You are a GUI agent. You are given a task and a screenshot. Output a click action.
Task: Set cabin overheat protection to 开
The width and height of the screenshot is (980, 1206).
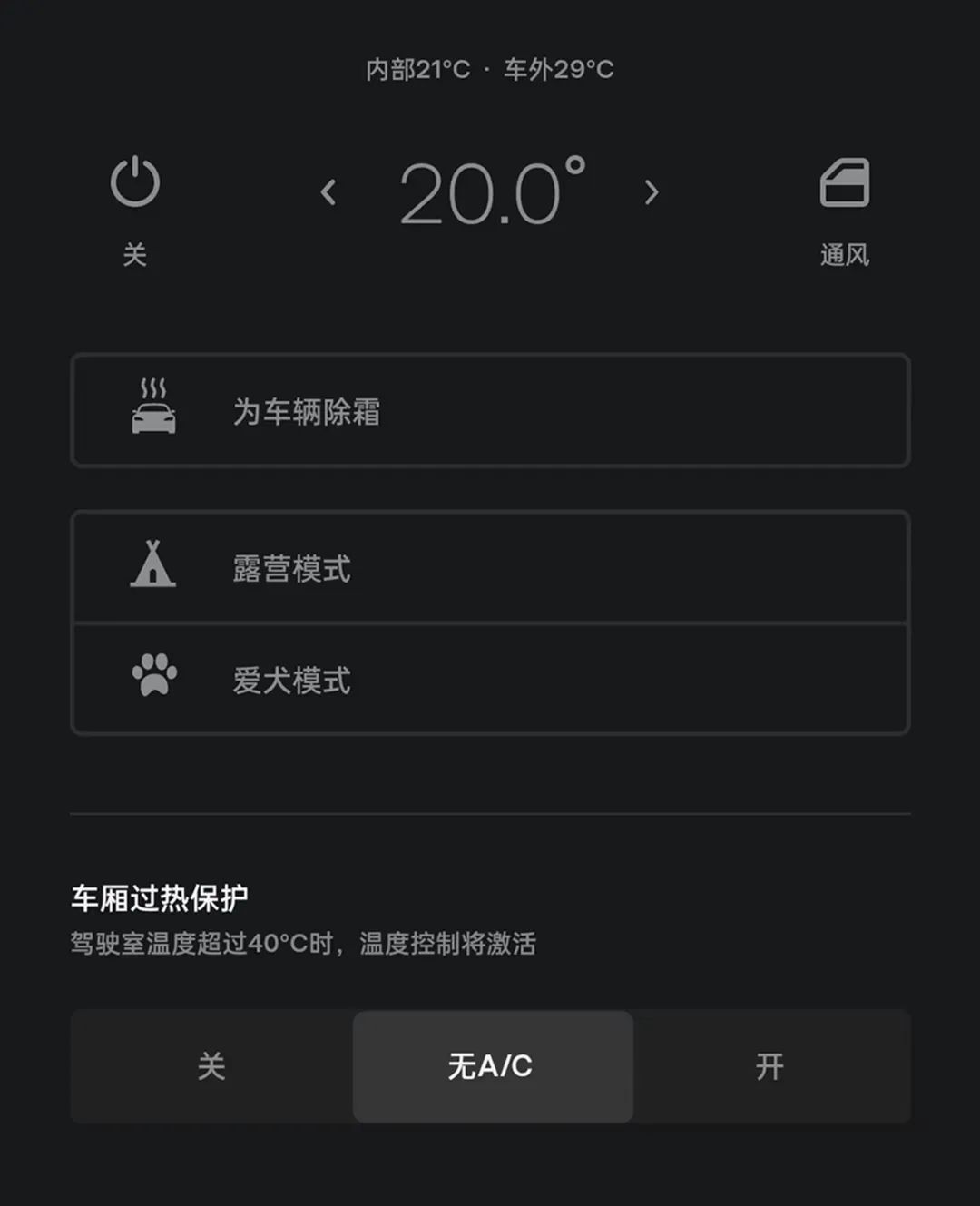pos(770,1066)
